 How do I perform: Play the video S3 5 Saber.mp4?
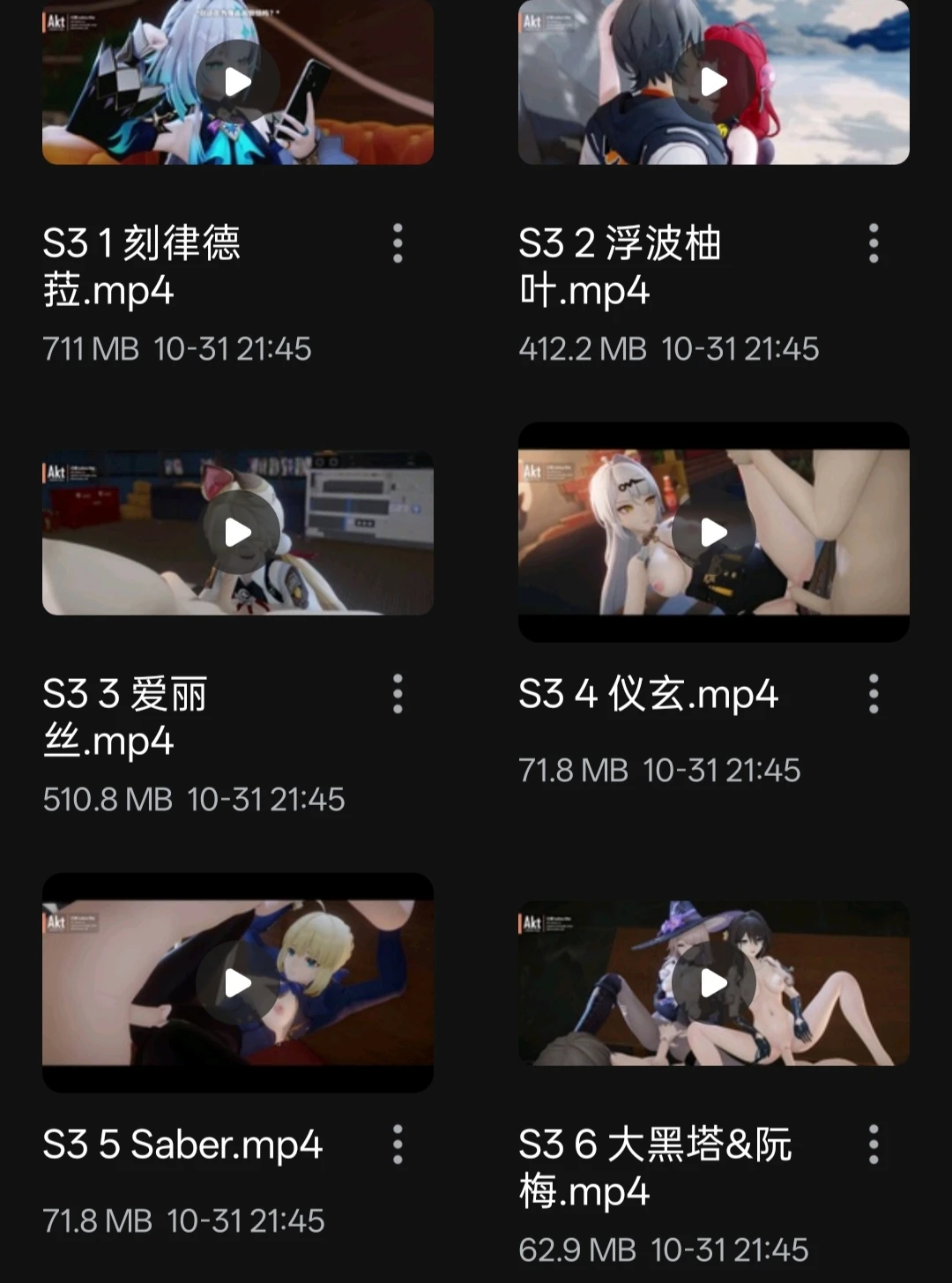[238, 983]
